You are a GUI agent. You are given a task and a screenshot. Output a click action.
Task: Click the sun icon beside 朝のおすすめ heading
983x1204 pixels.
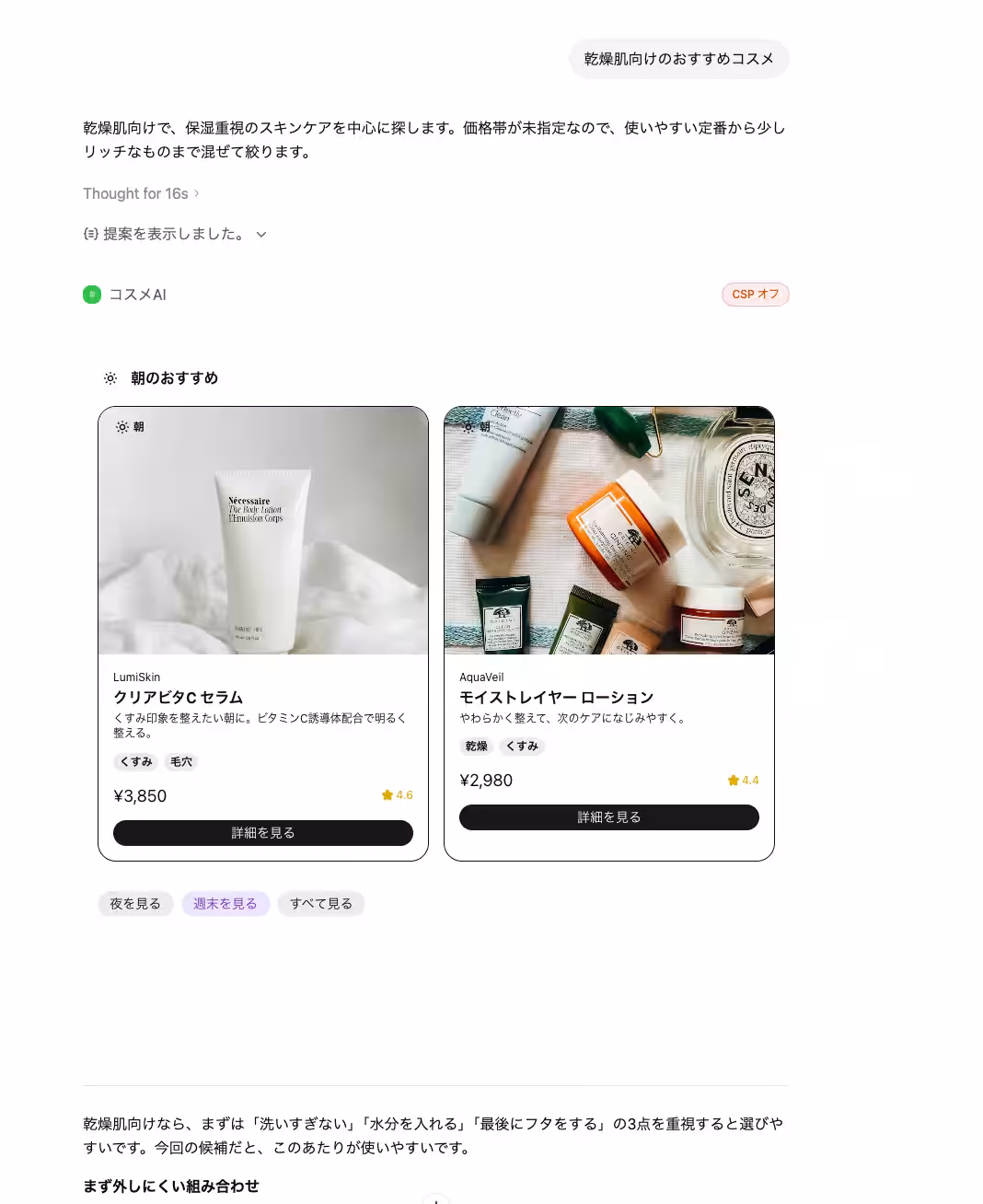[x=110, y=378]
